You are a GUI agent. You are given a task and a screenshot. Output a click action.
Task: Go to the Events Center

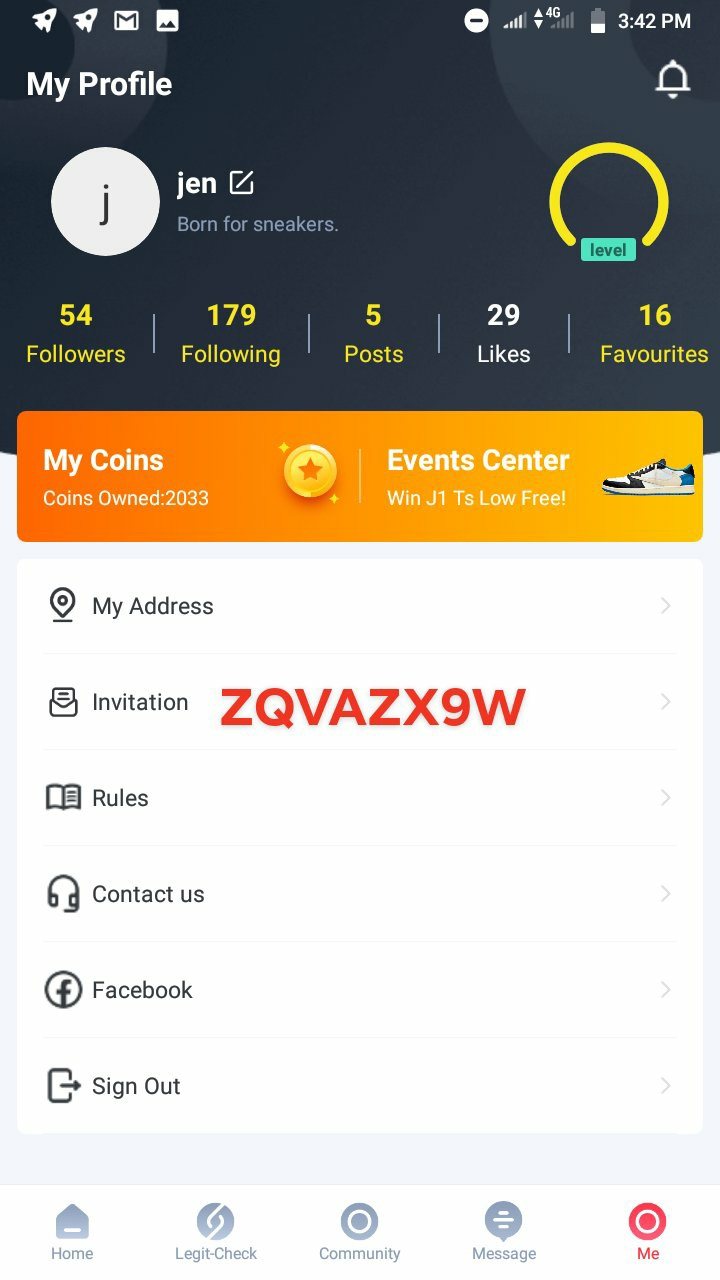coord(530,476)
